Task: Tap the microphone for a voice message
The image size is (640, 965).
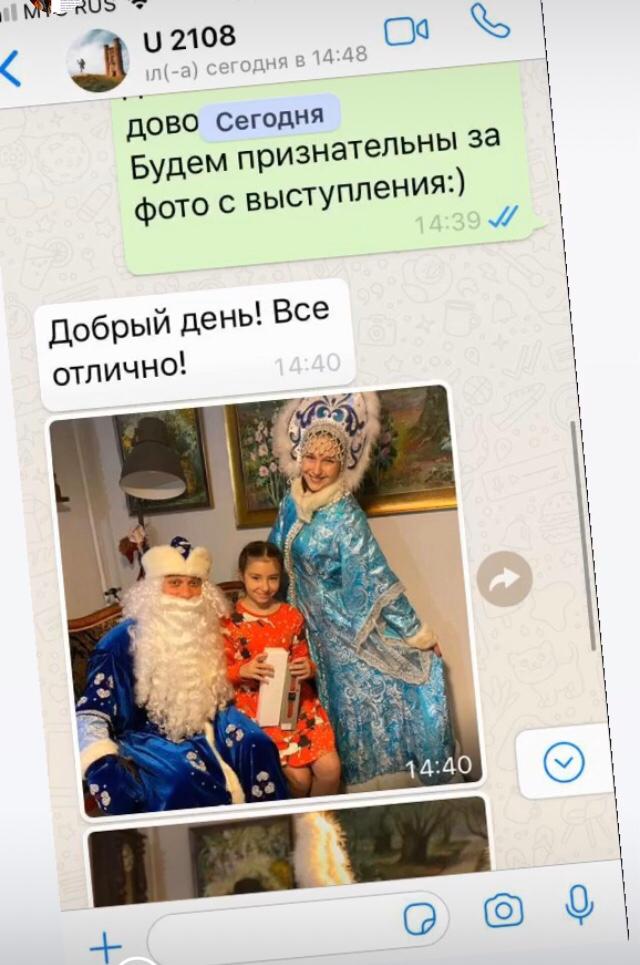Action: pos(579,903)
